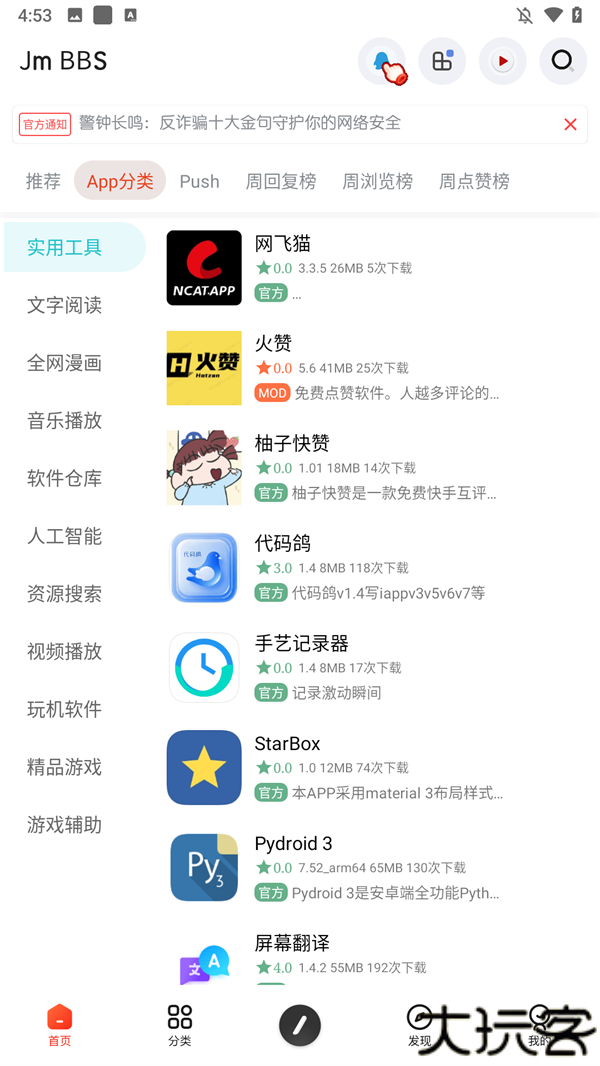This screenshot has width=600, height=1066.
Task: Go to the 分类 bottom tab
Action: click(180, 1025)
